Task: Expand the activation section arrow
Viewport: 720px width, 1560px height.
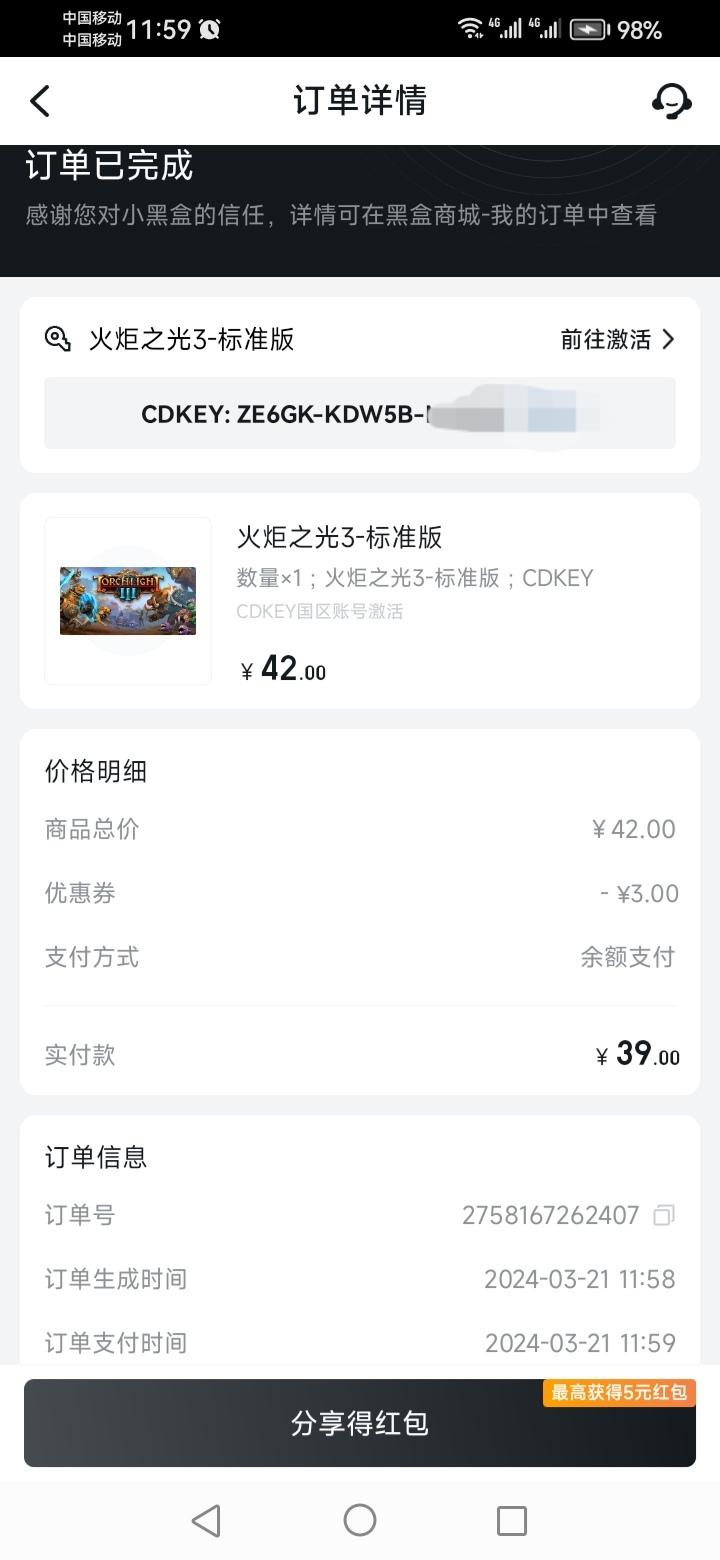Action: coord(668,340)
